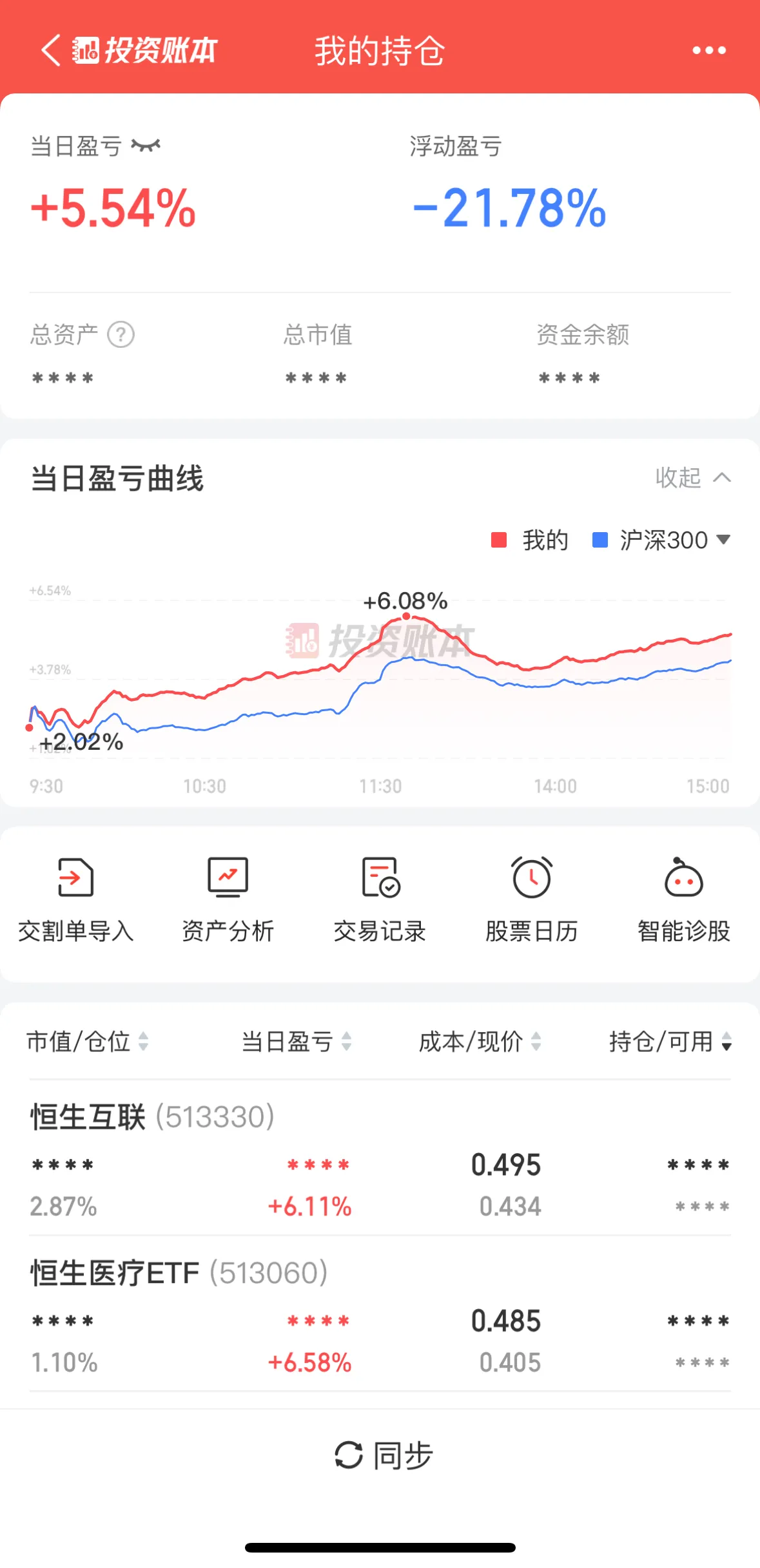Open 交割单导入
Screen dimensions: 760x1568
(76, 899)
